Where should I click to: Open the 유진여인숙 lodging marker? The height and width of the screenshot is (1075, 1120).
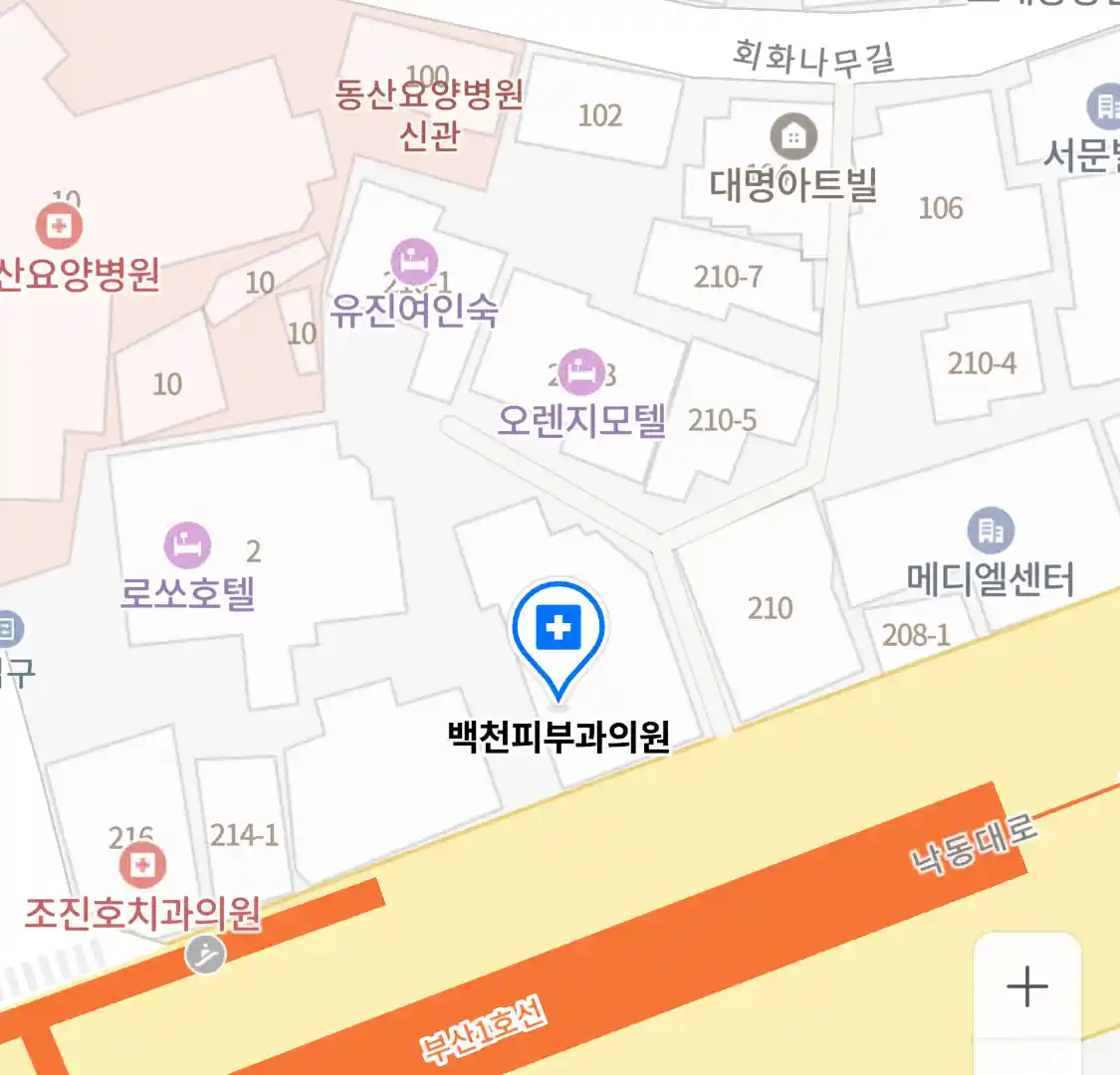414,263
